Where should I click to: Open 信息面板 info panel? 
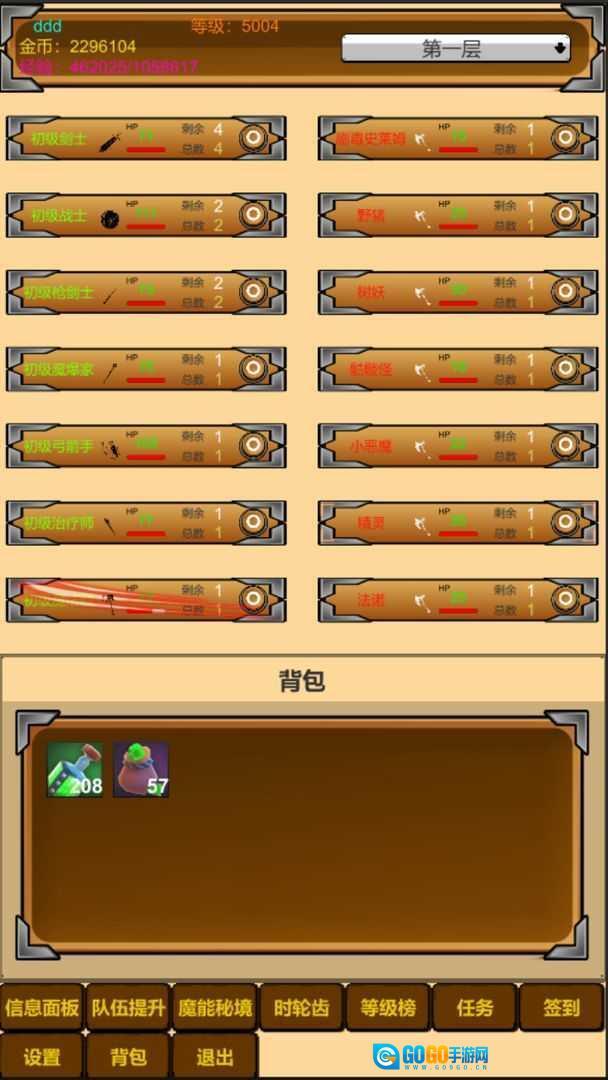pyautogui.click(x=42, y=1008)
